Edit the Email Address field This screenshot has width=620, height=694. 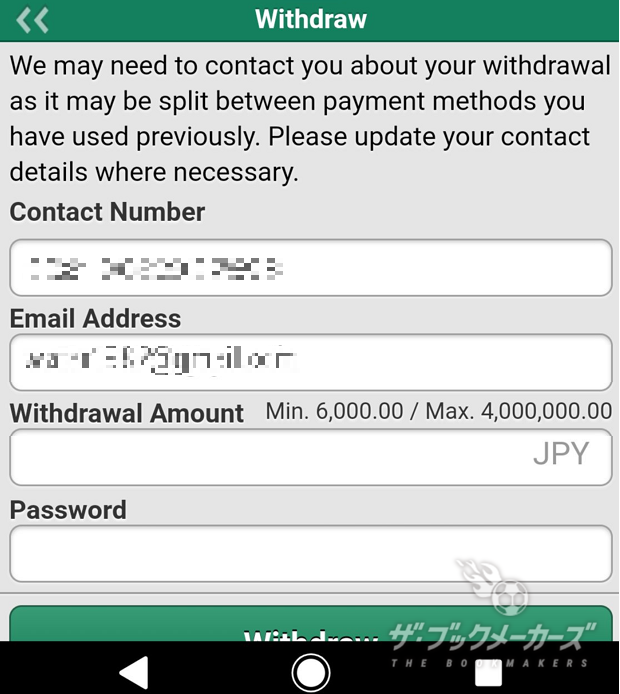[310, 362]
